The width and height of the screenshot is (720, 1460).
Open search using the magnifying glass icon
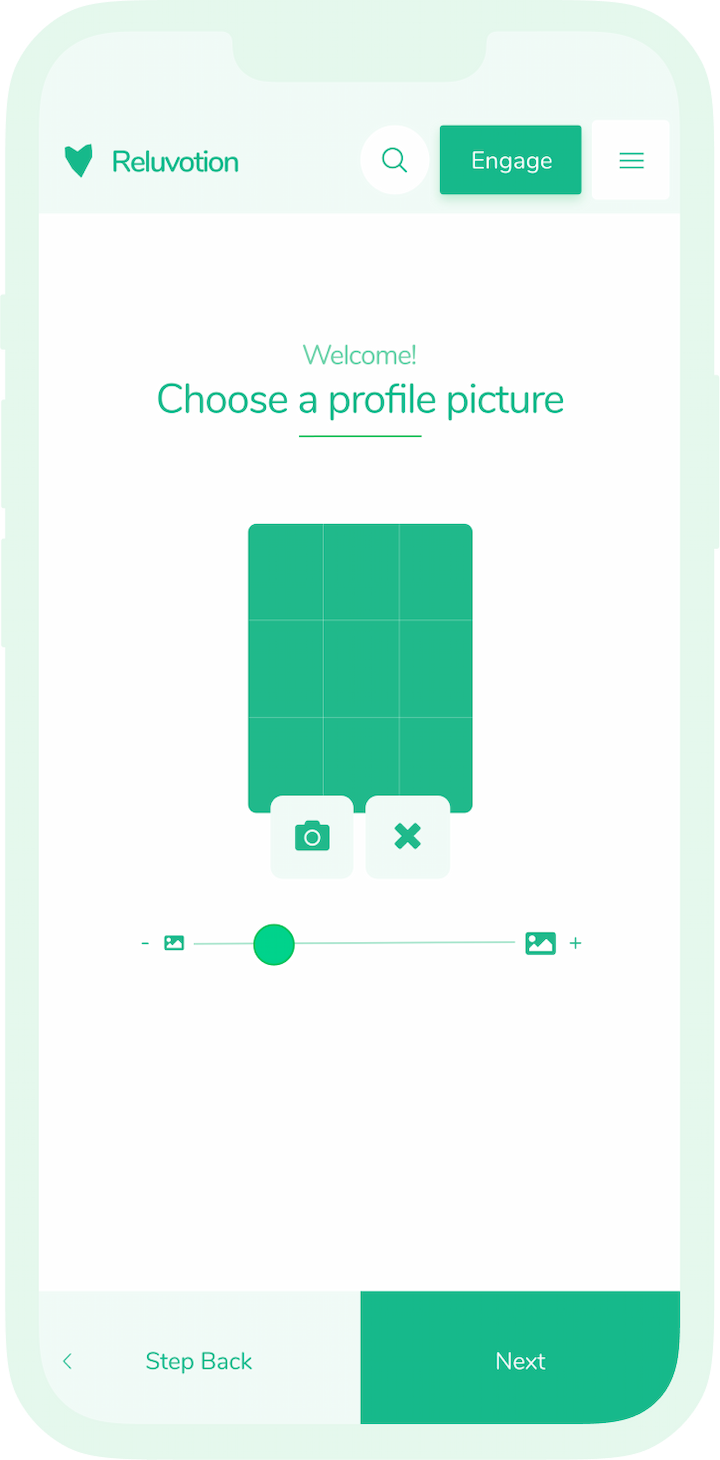click(x=393, y=160)
